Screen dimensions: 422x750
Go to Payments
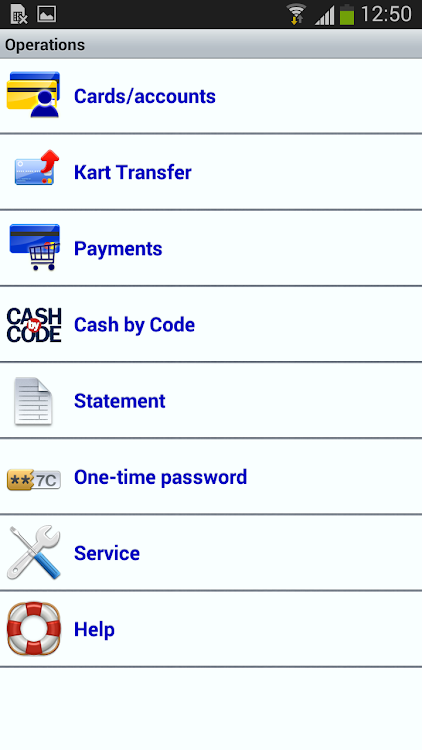211,248
